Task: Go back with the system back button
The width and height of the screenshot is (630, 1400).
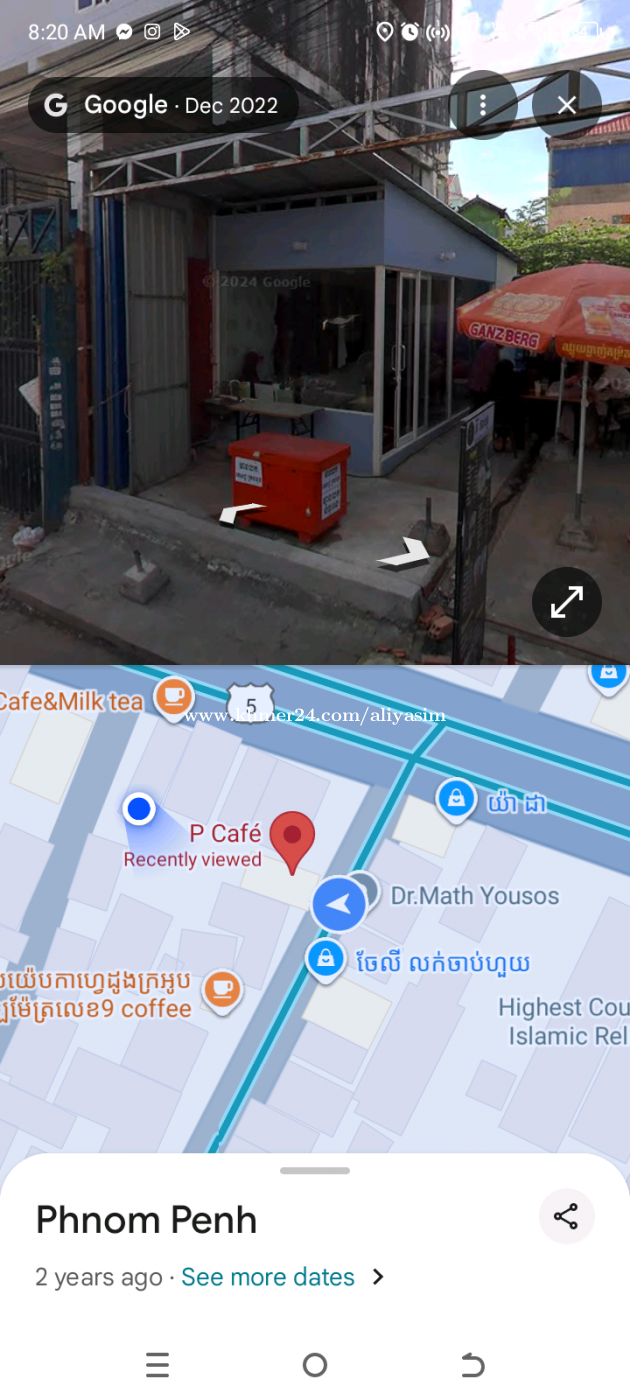Action: pyautogui.click(x=472, y=1365)
